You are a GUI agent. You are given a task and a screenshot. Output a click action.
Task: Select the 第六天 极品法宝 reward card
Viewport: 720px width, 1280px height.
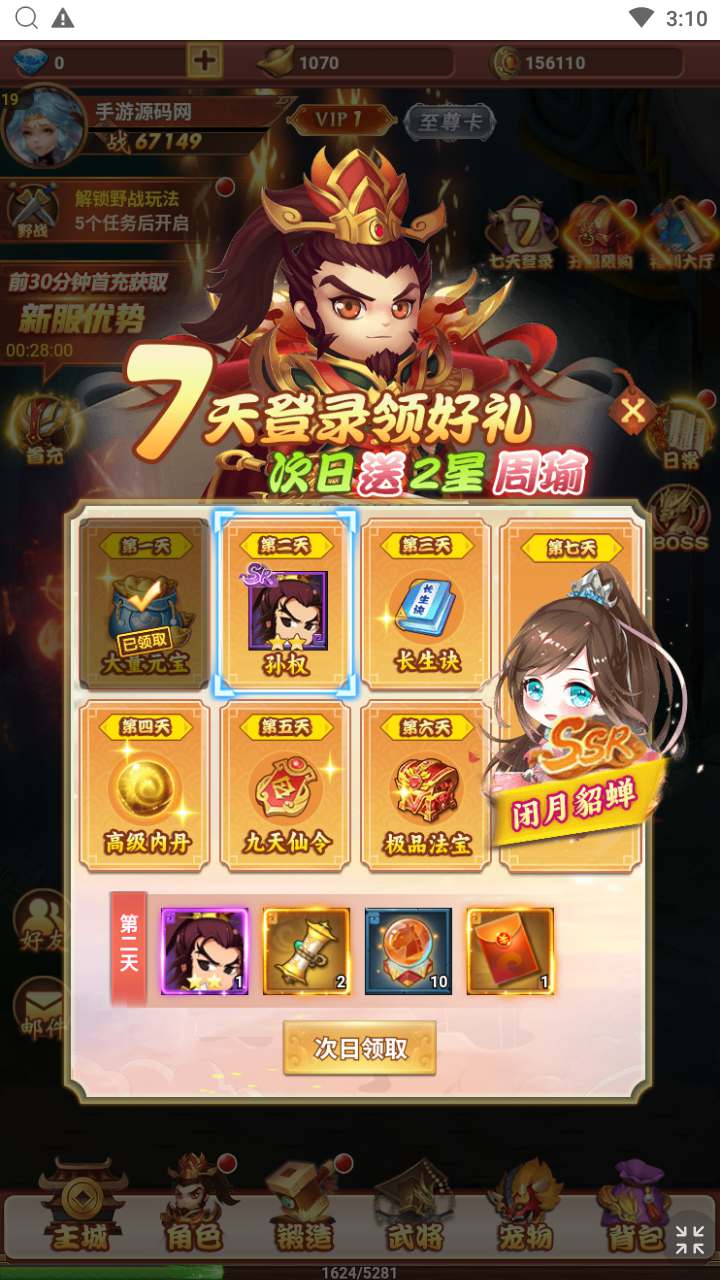(427, 785)
